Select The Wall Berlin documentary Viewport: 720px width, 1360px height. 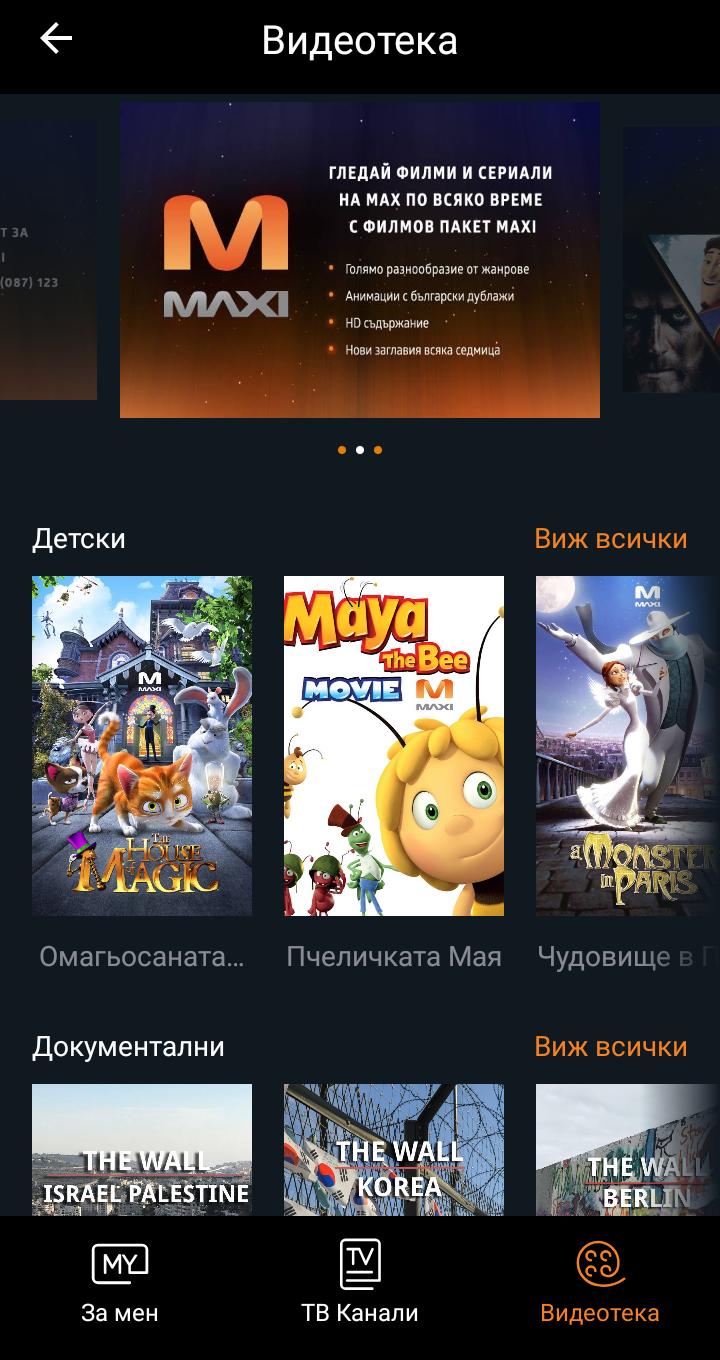(627, 1150)
